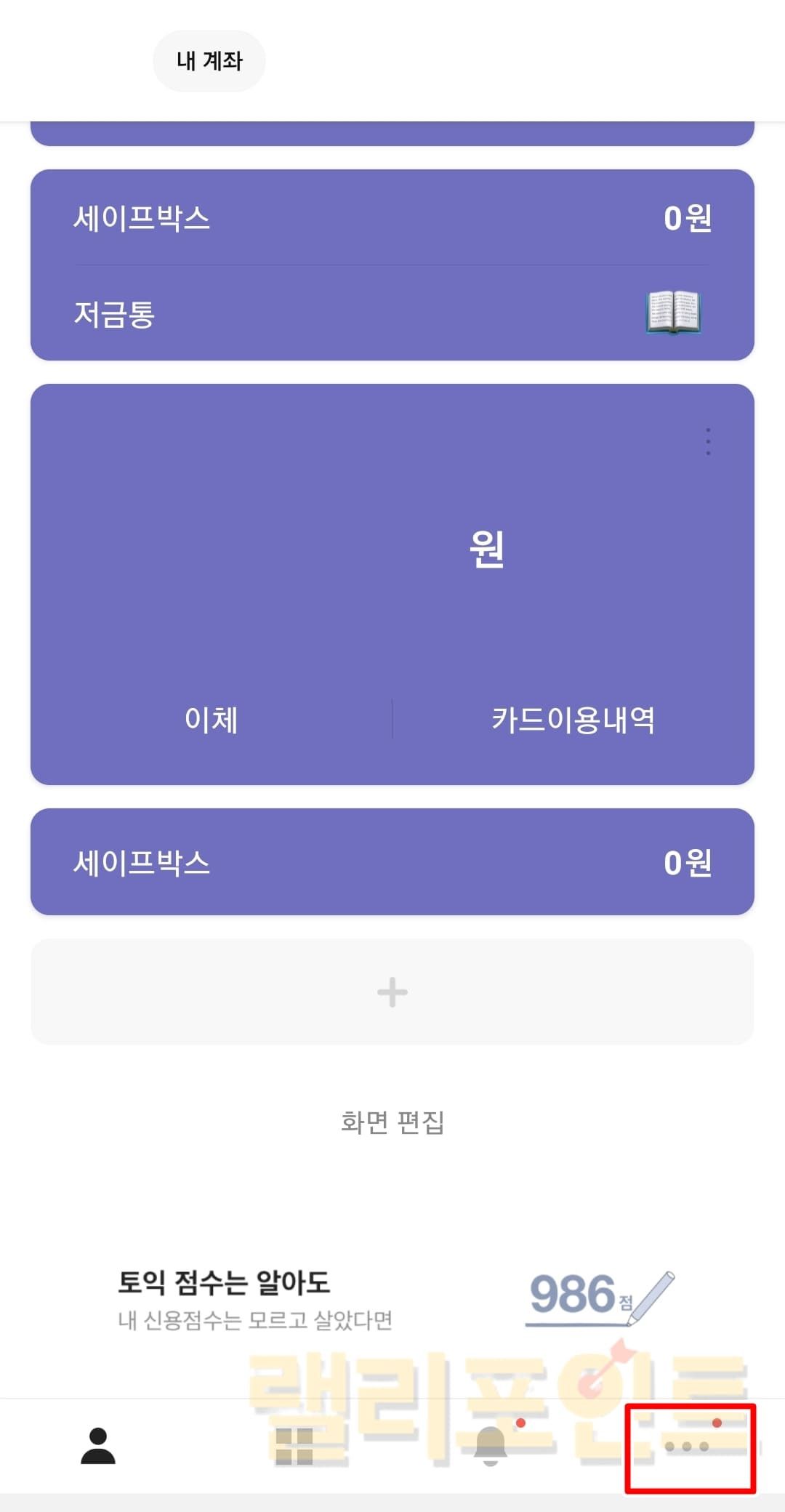Tap the 이체 transfer button
The width and height of the screenshot is (785, 1512).
pos(211,720)
